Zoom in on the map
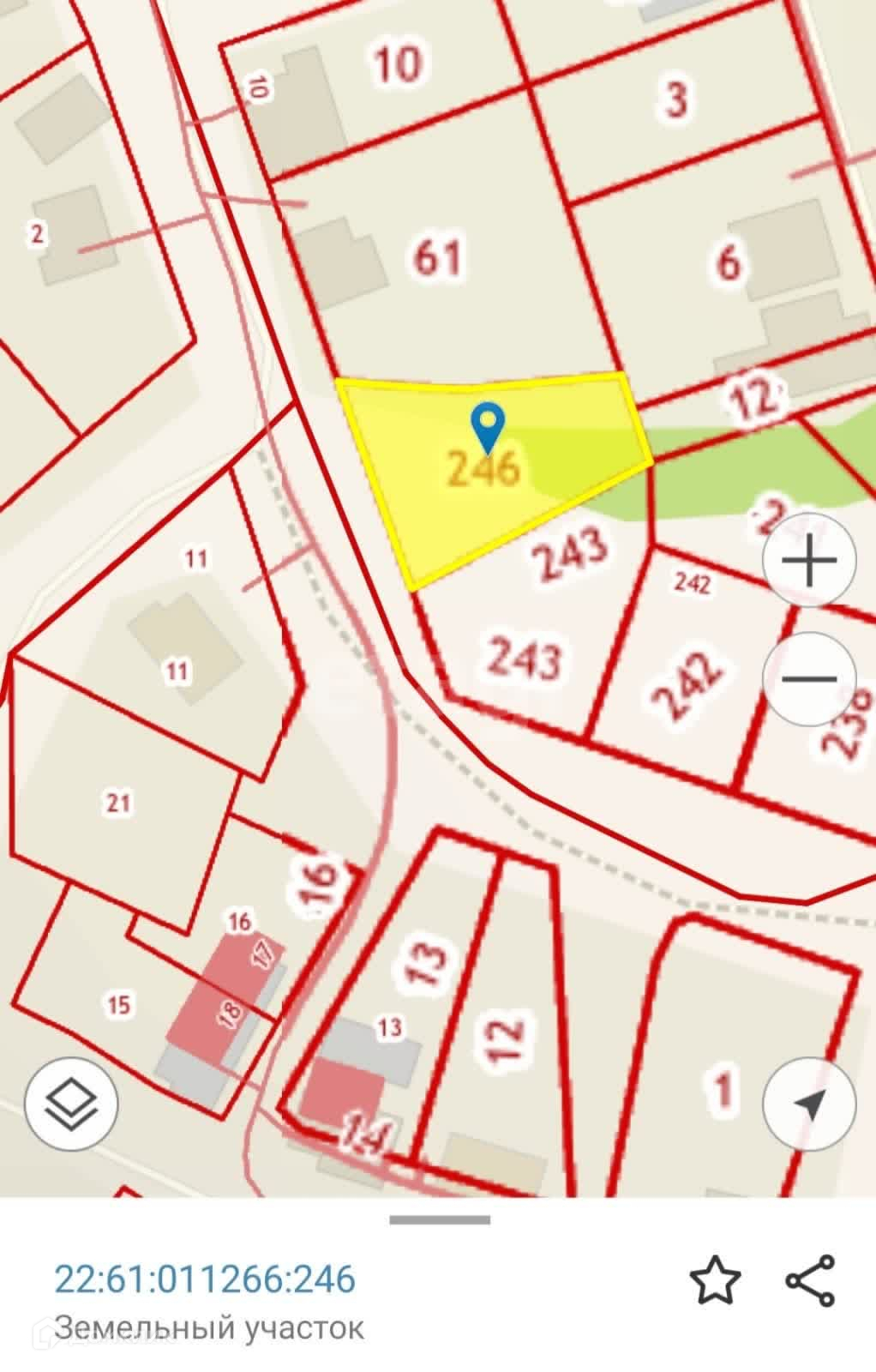The width and height of the screenshot is (876, 1372). (x=809, y=563)
